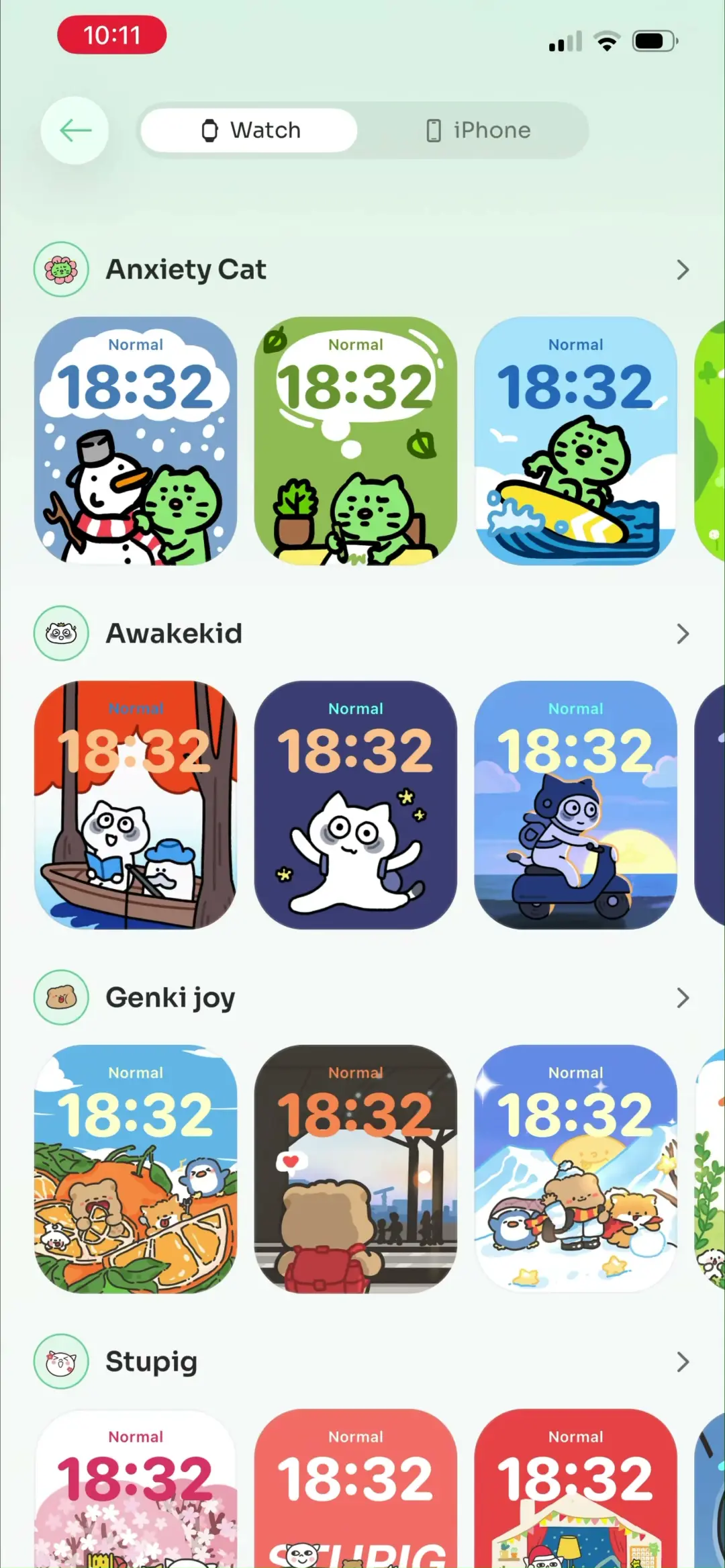Select the Genki joy orange fruit watch face
The height and width of the screenshot is (1568, 725).
pos(136,1169)
